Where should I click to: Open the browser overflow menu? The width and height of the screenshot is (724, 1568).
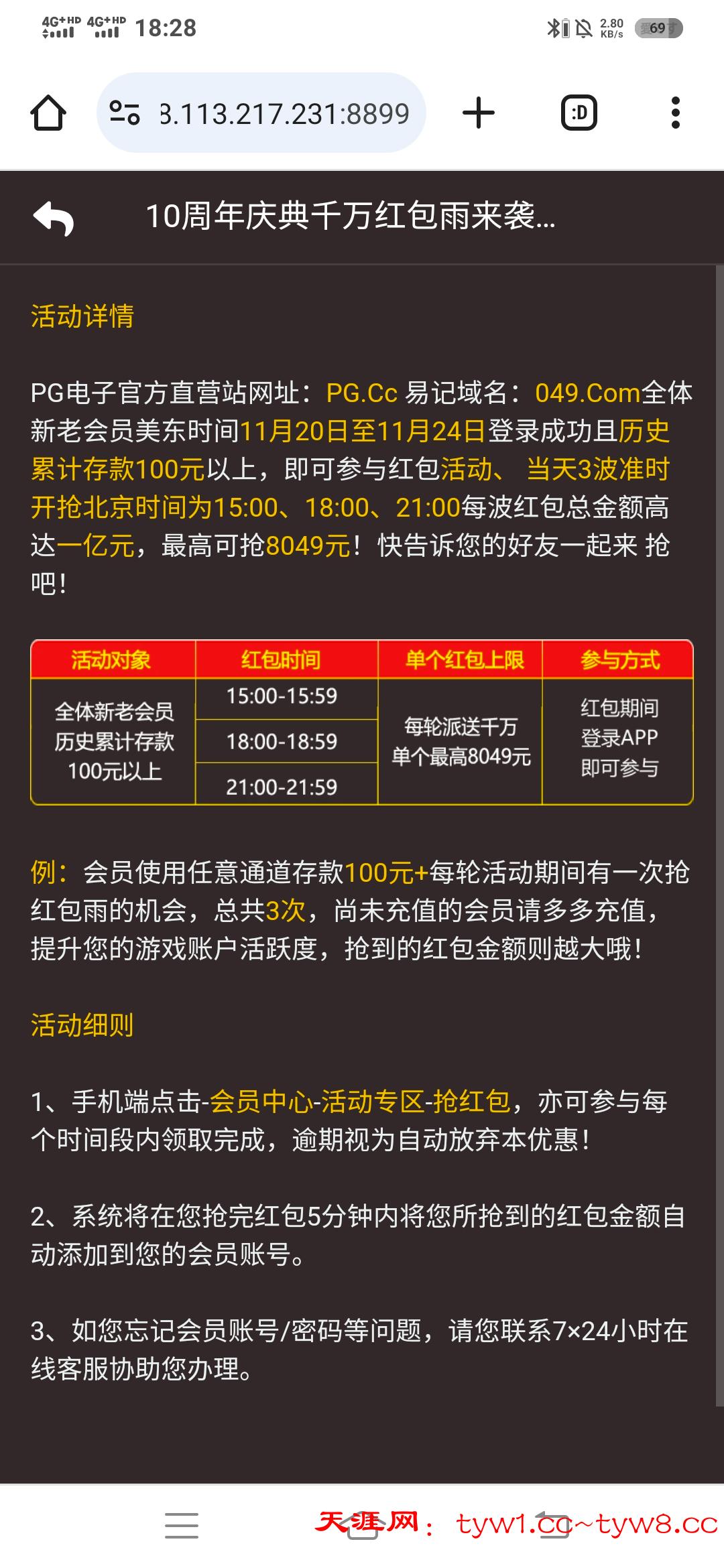pos(675,113)
